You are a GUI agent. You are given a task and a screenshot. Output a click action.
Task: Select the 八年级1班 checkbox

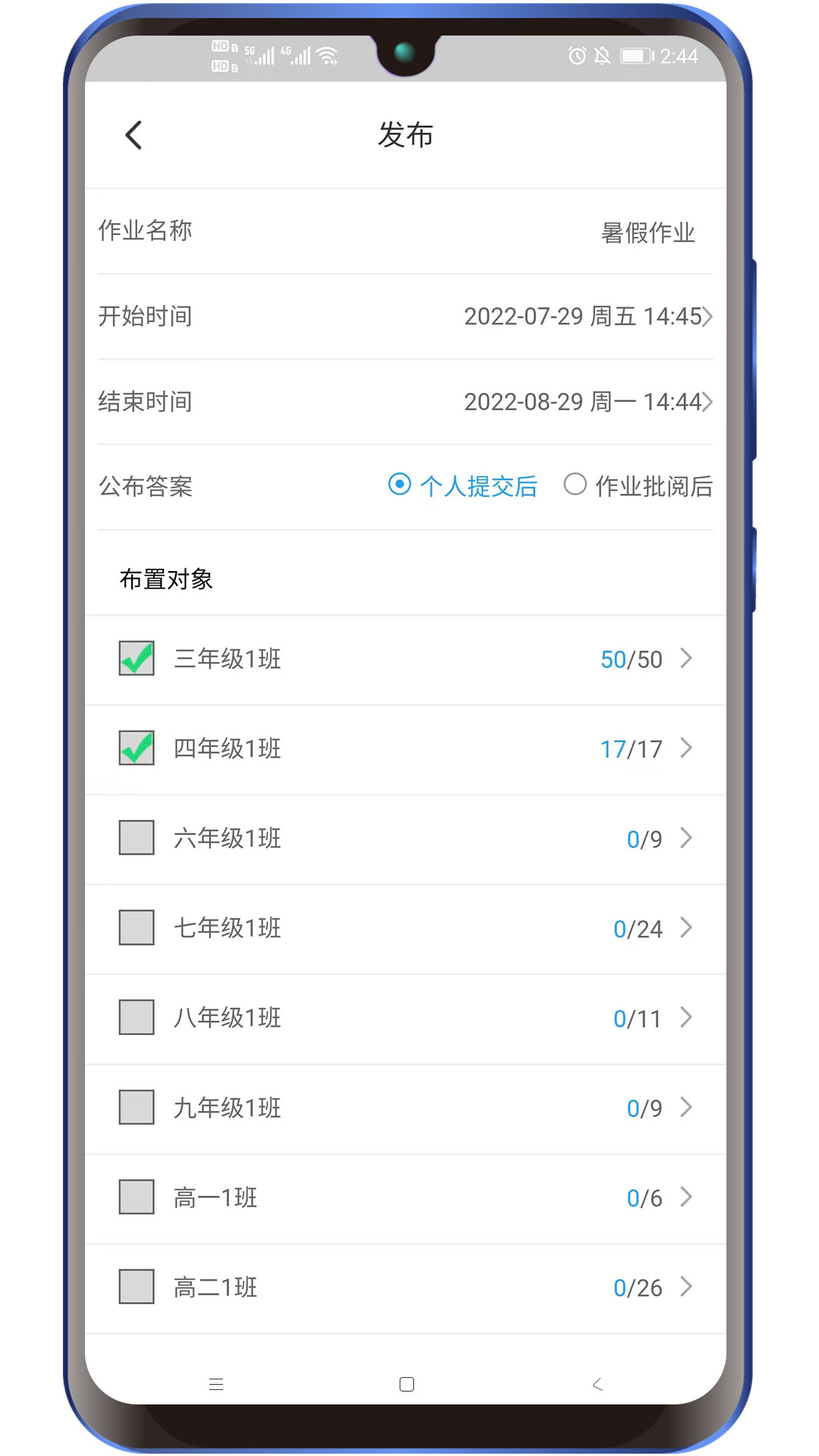click(136, 1017)
